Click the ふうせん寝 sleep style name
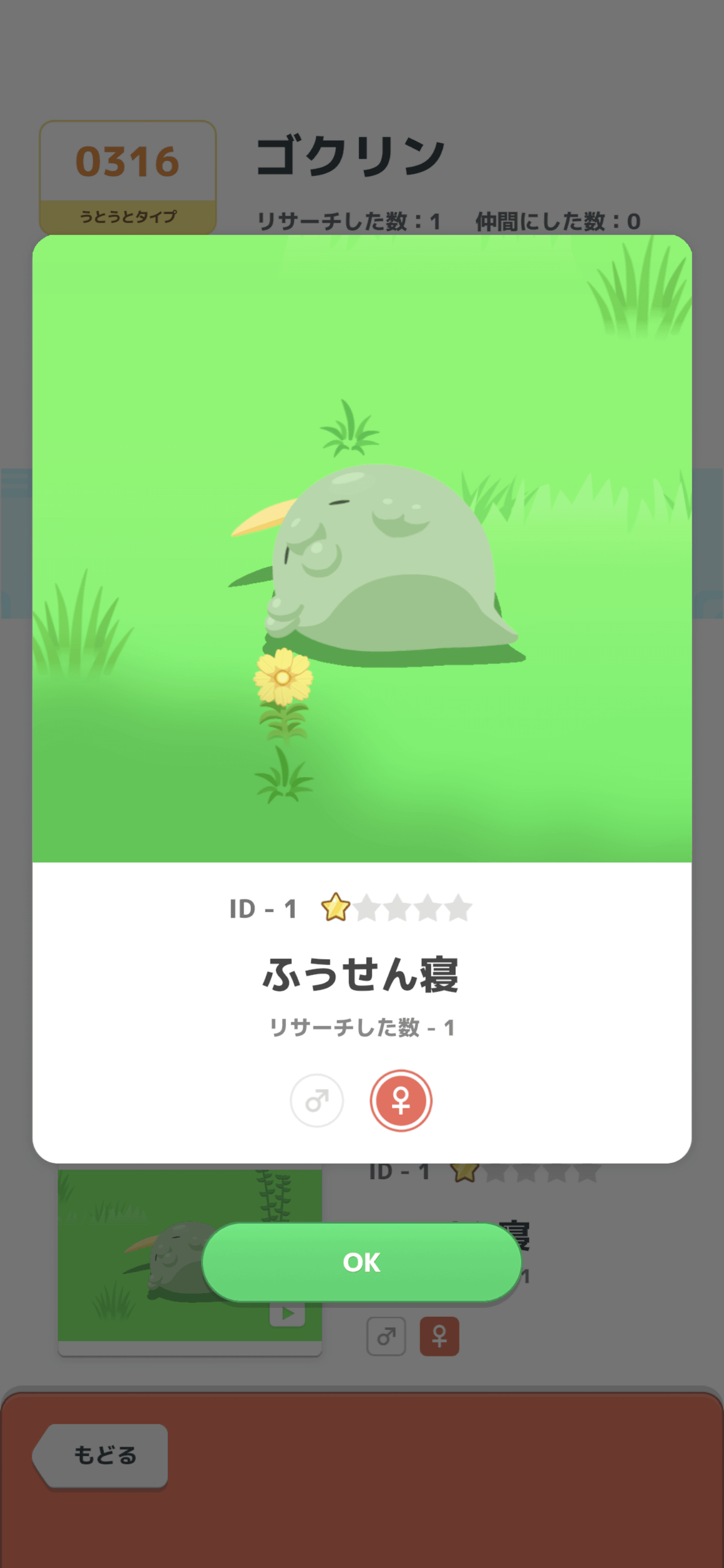Screen dimensions: 724x1568 361,971
